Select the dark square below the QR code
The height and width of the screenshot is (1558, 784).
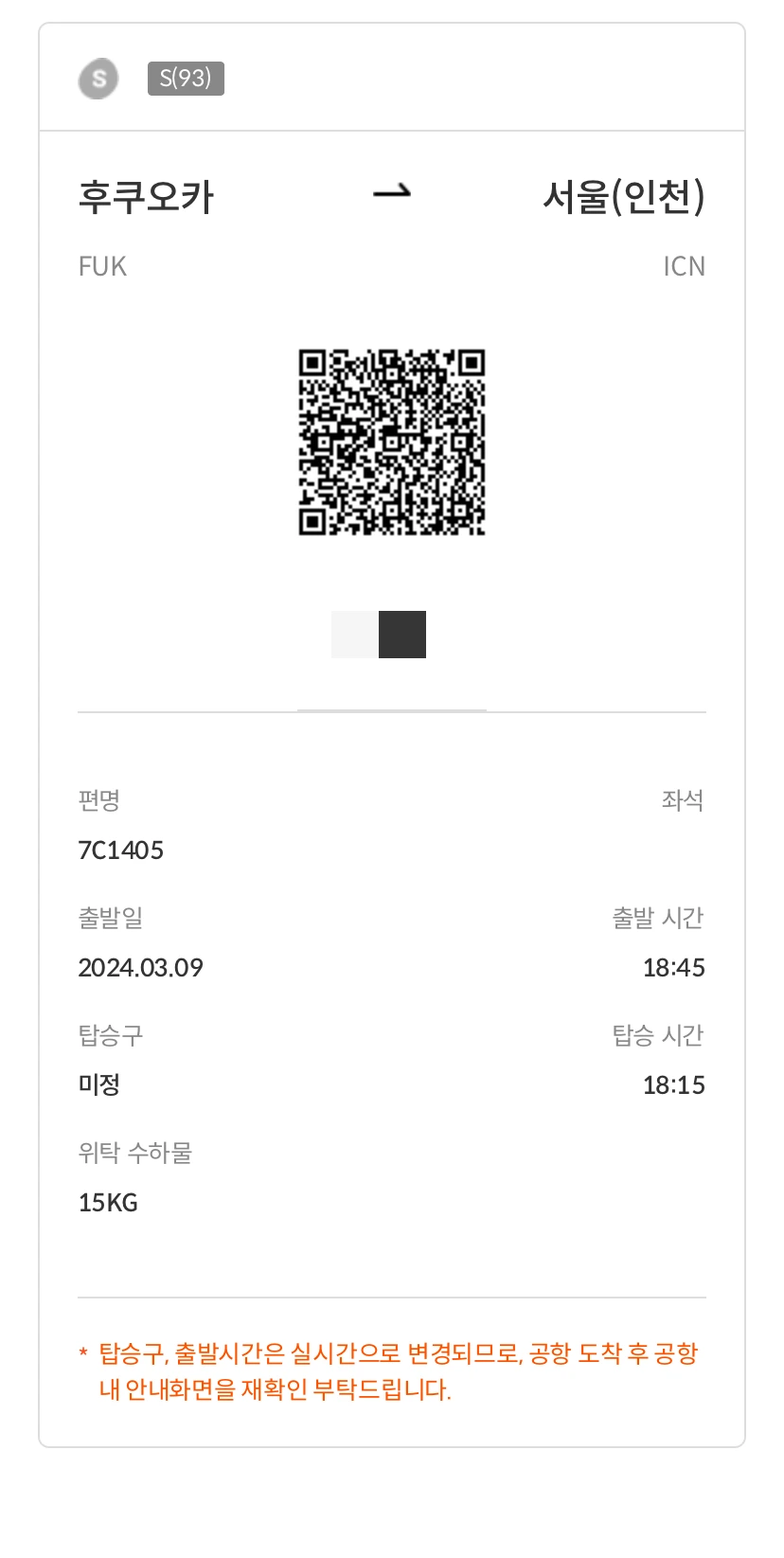point(402,635)
